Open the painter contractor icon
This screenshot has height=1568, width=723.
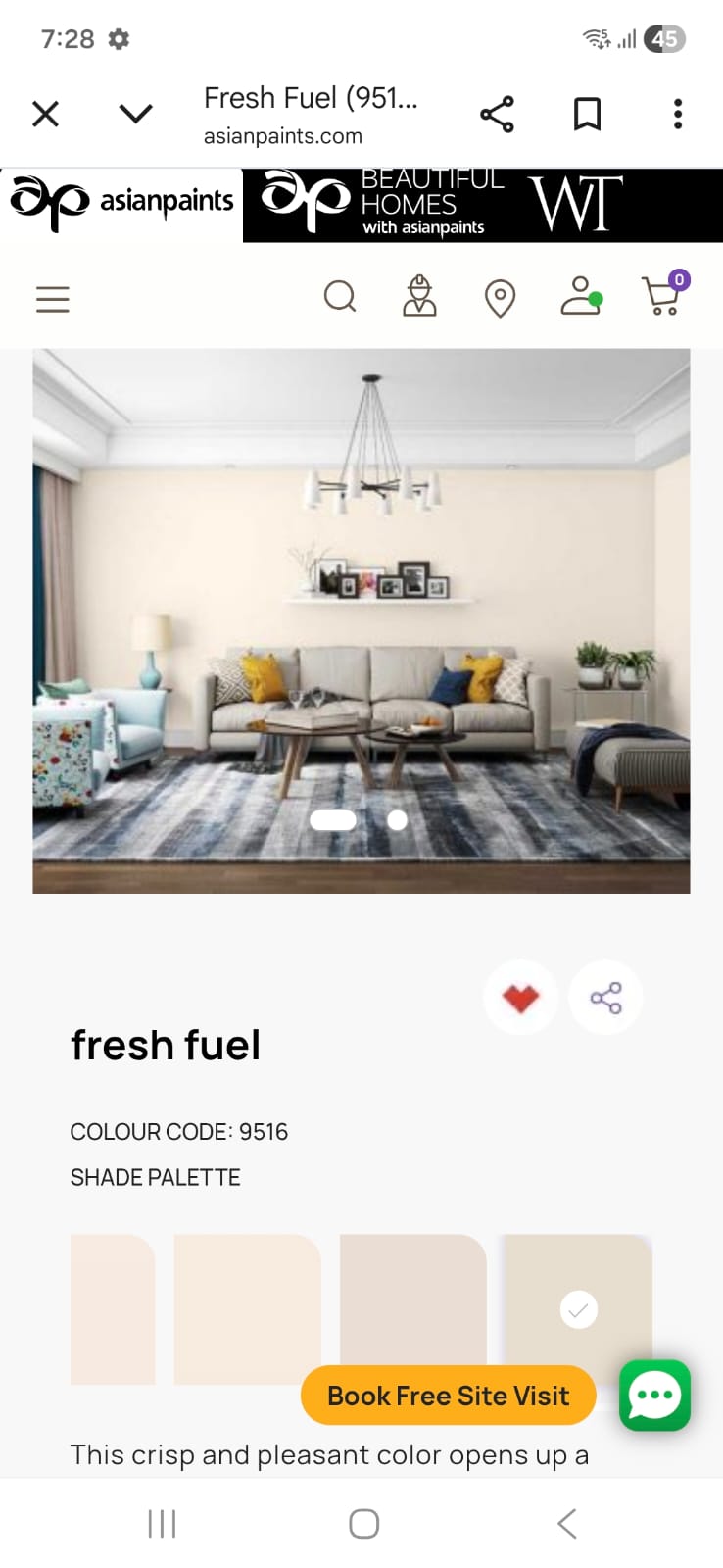pos(419,296)
